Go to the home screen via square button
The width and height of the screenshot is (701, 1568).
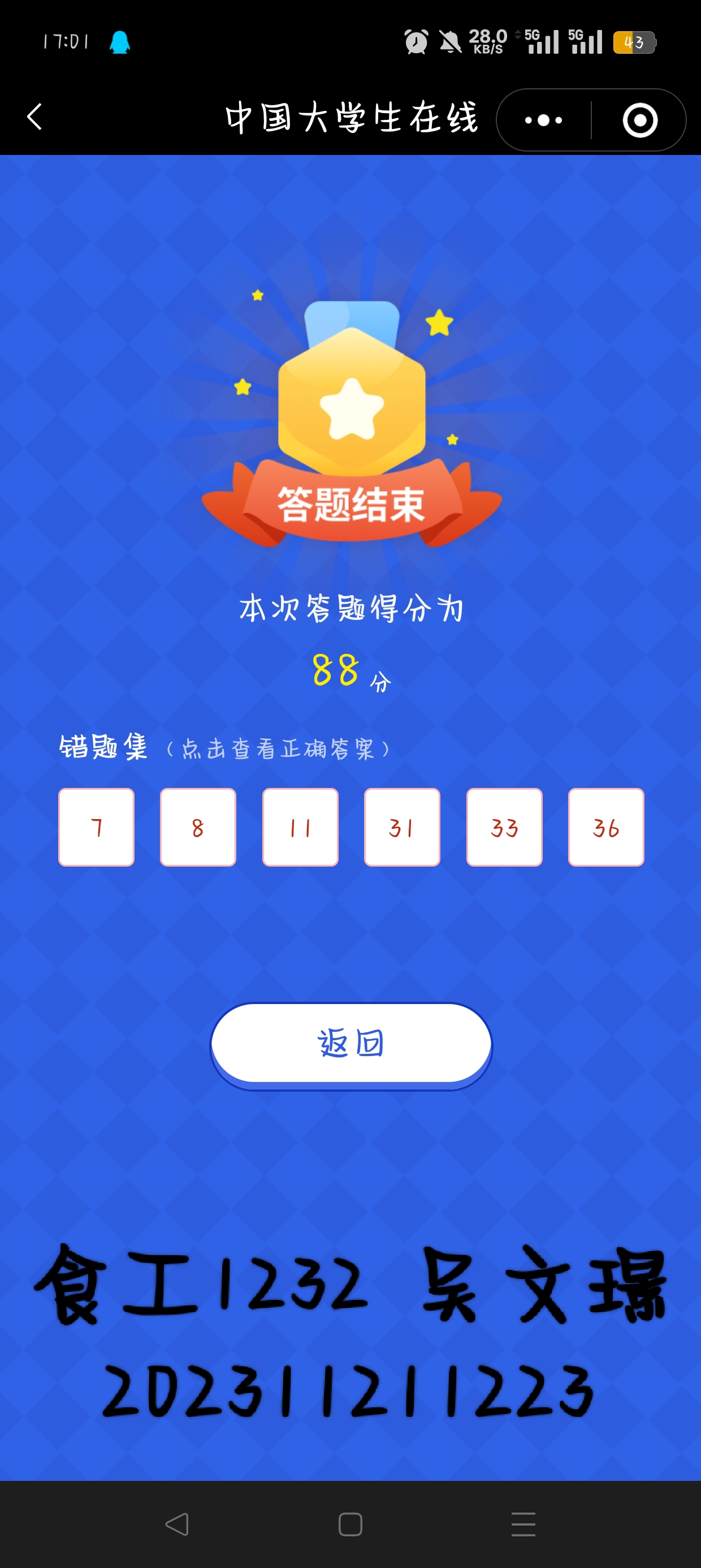click(350, 1524)
